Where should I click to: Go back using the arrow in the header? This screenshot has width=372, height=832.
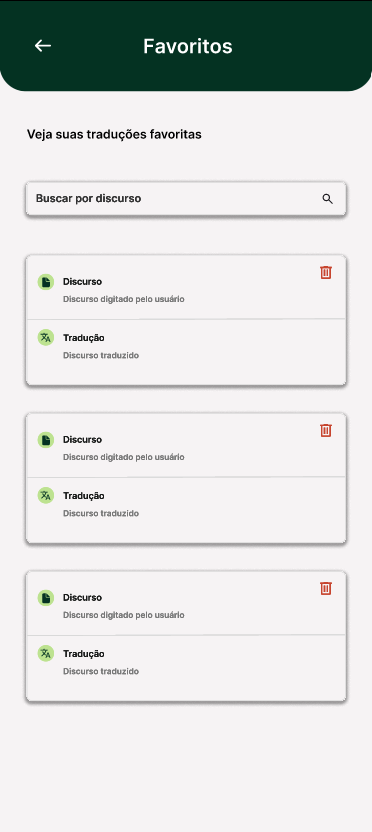[43, 46]
